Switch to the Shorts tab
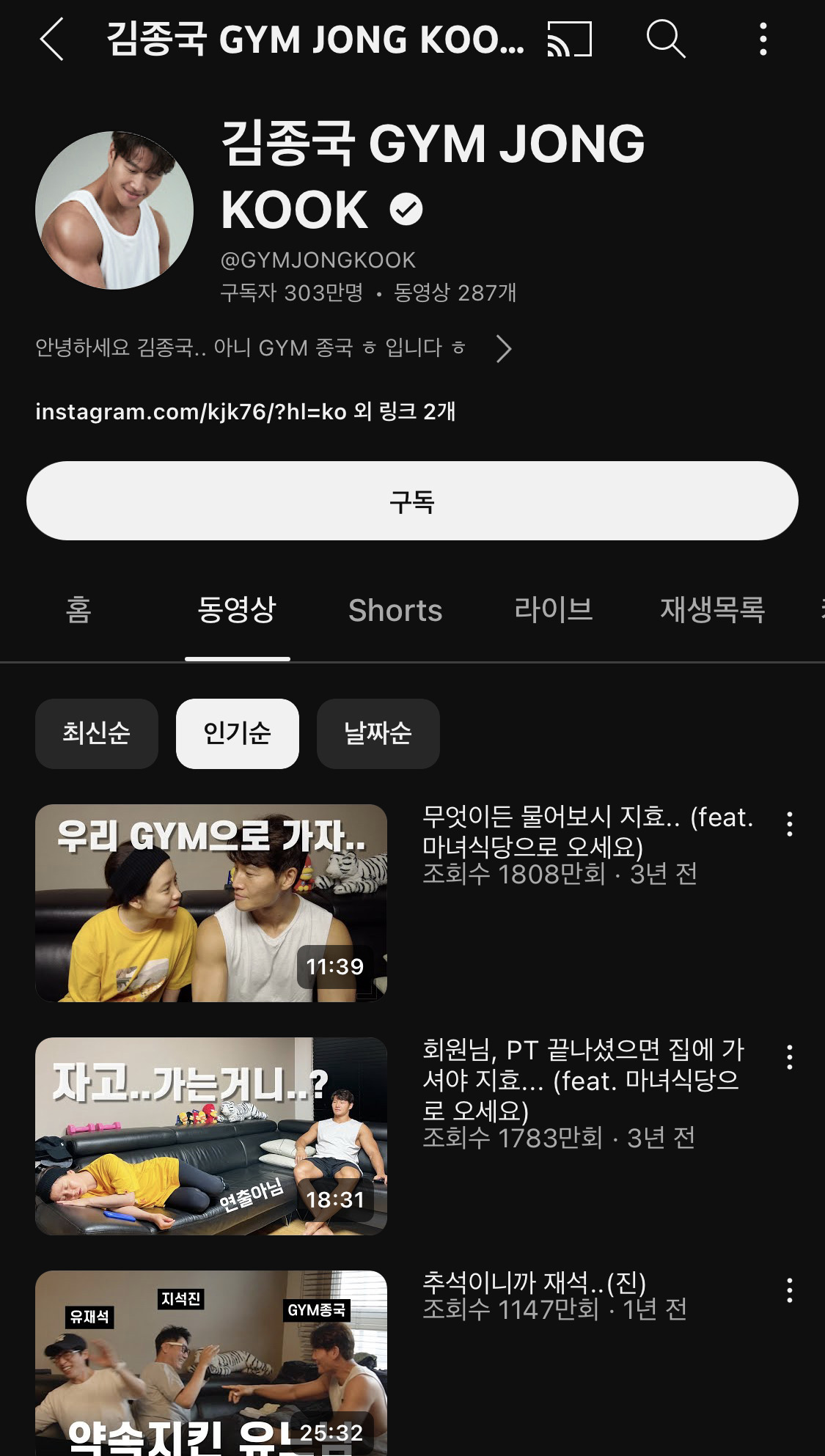 point(395,610)
